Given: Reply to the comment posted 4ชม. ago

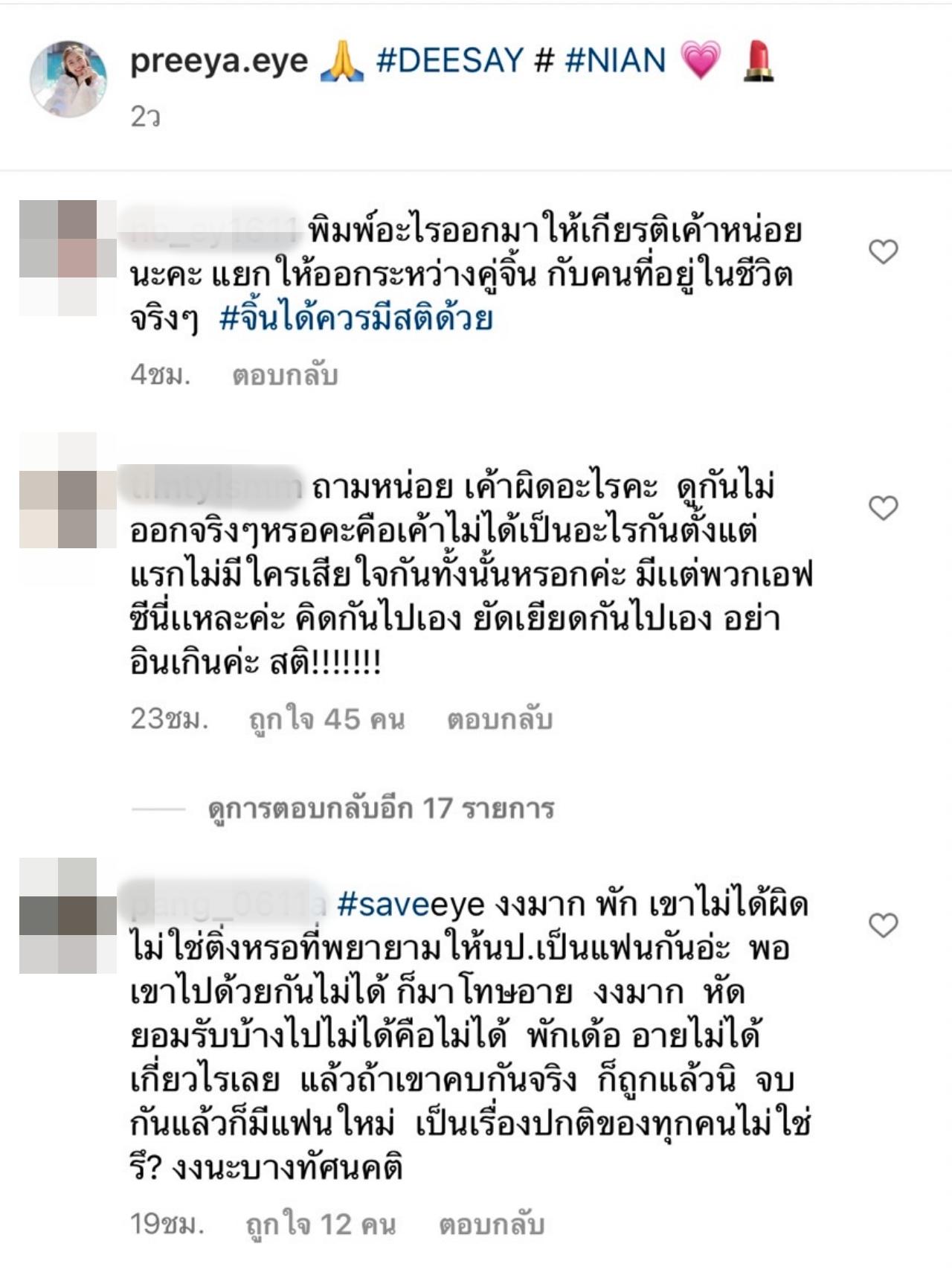Looking at the screenshot, I should coord(285,375).
